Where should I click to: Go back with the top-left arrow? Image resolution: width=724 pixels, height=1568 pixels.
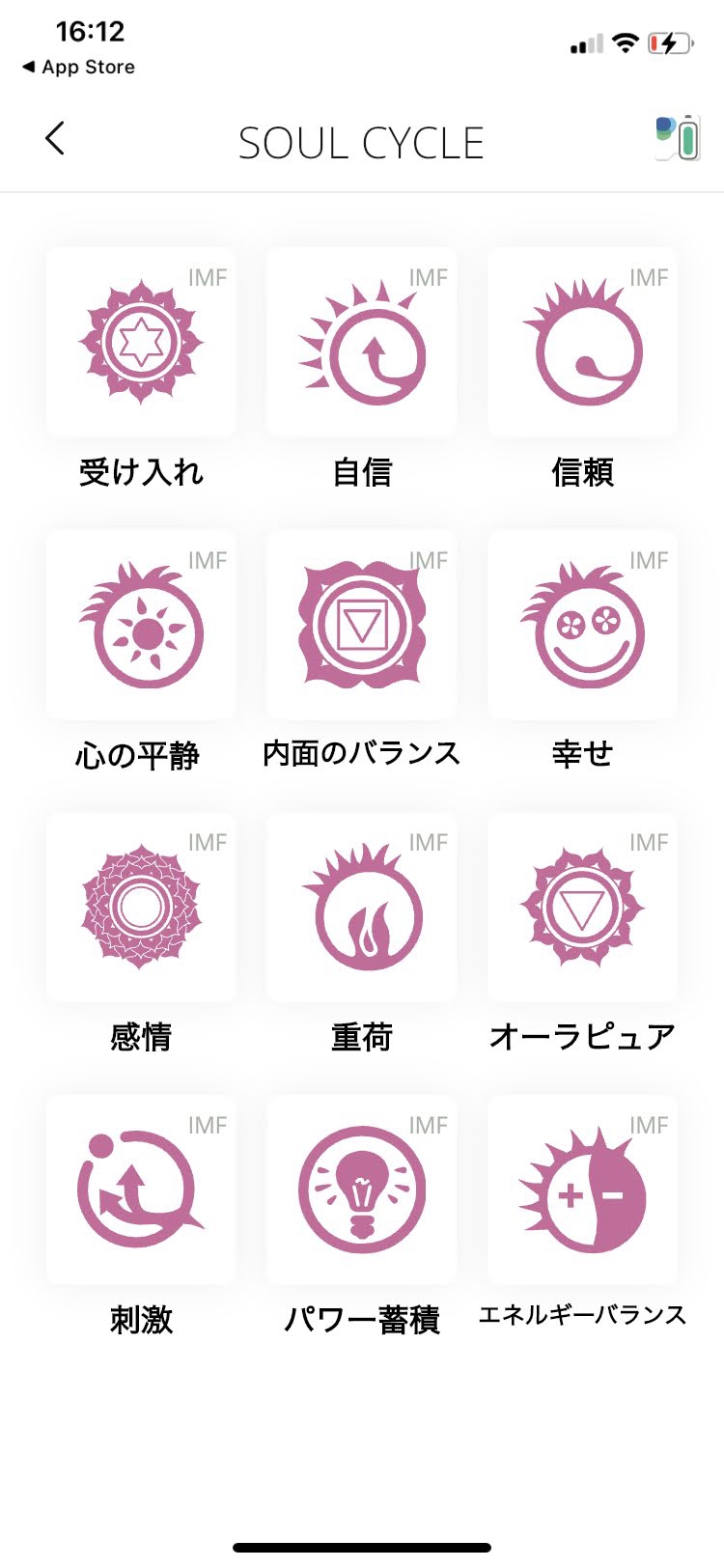[x=55, y=139]
